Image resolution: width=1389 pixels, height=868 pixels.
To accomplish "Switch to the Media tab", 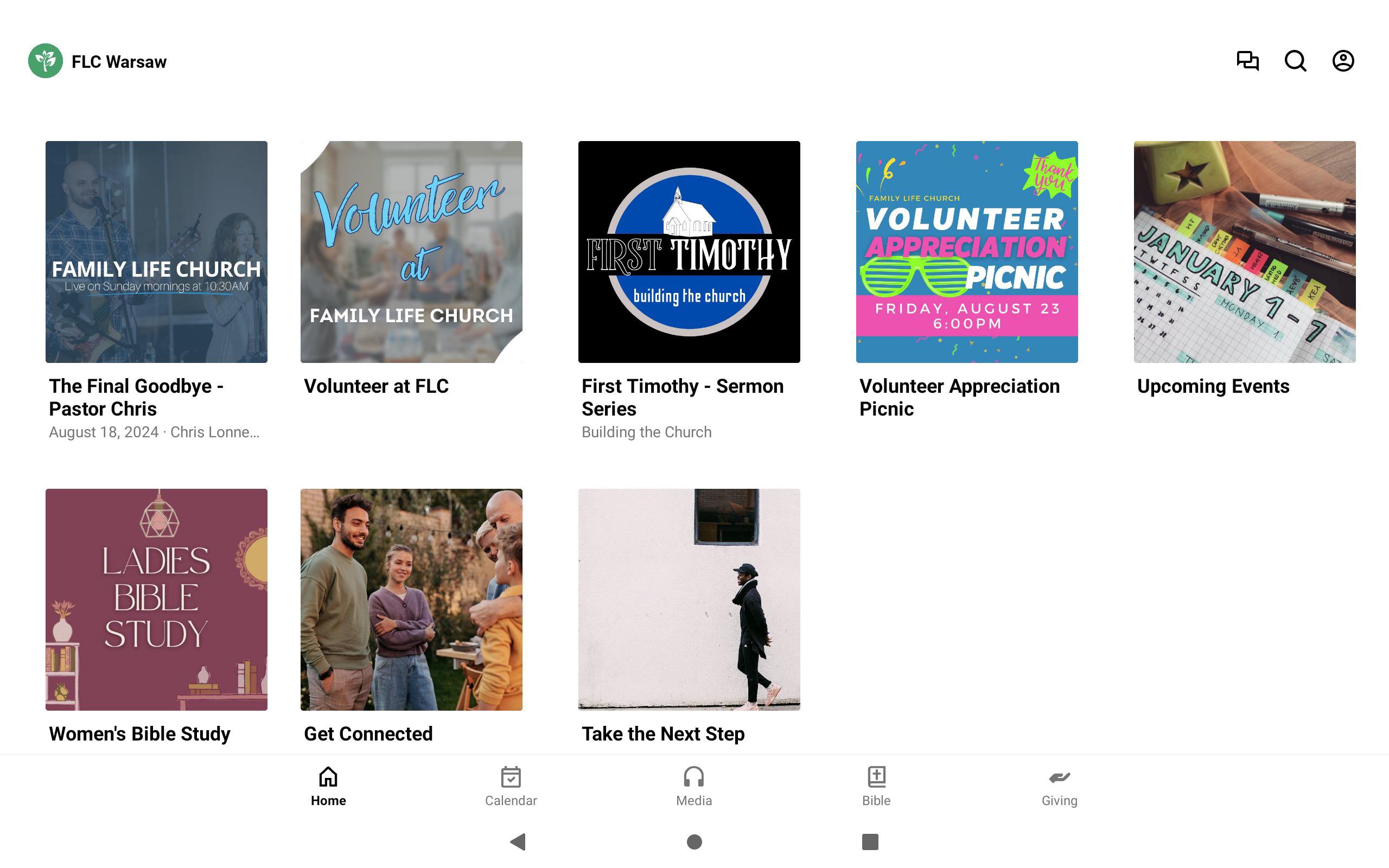I will click(693, 786).
